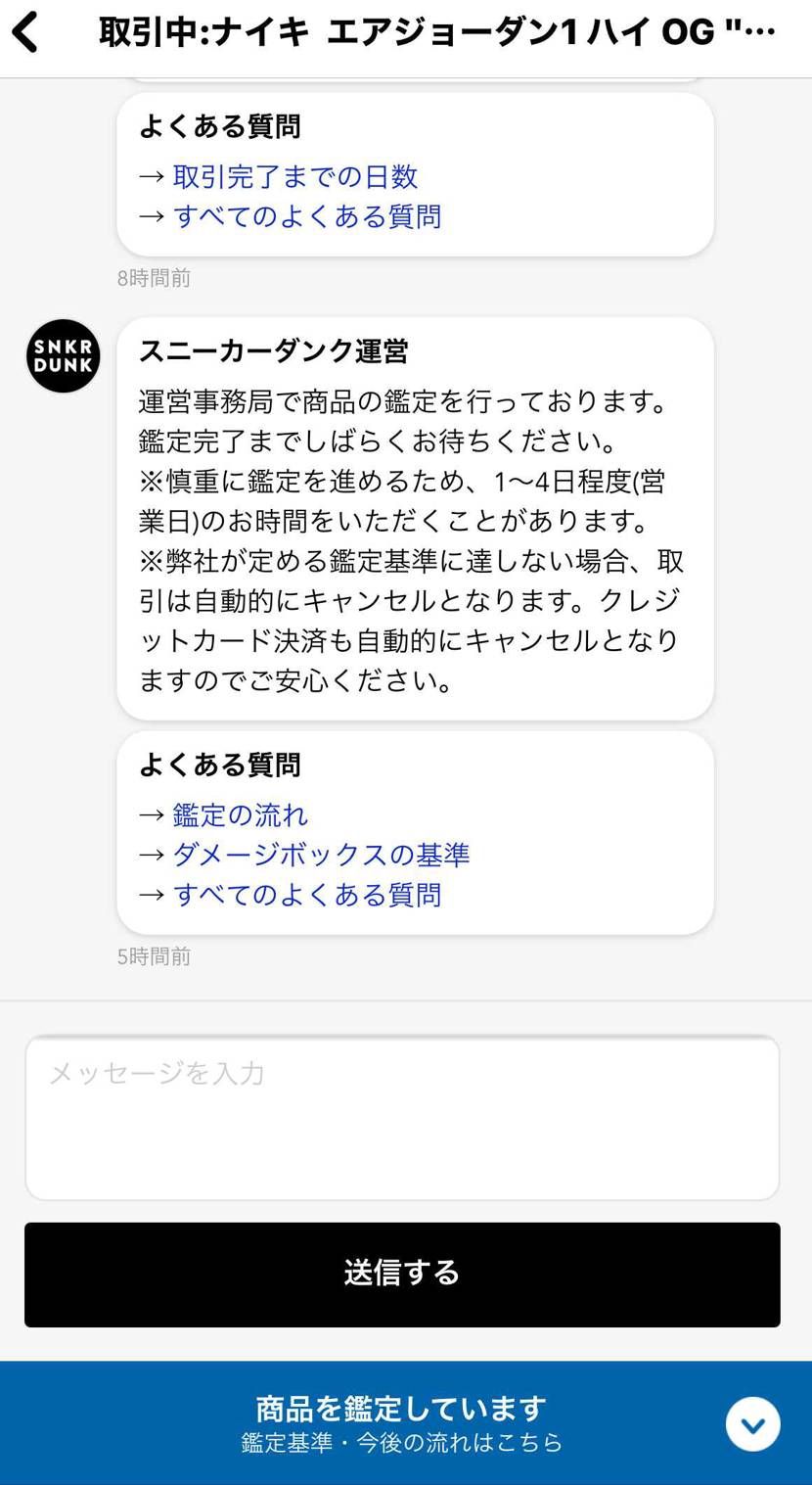Open the 鑑定の流れ FAQ link
This screenshot has width=812, height=1485.
click(241, 814)
